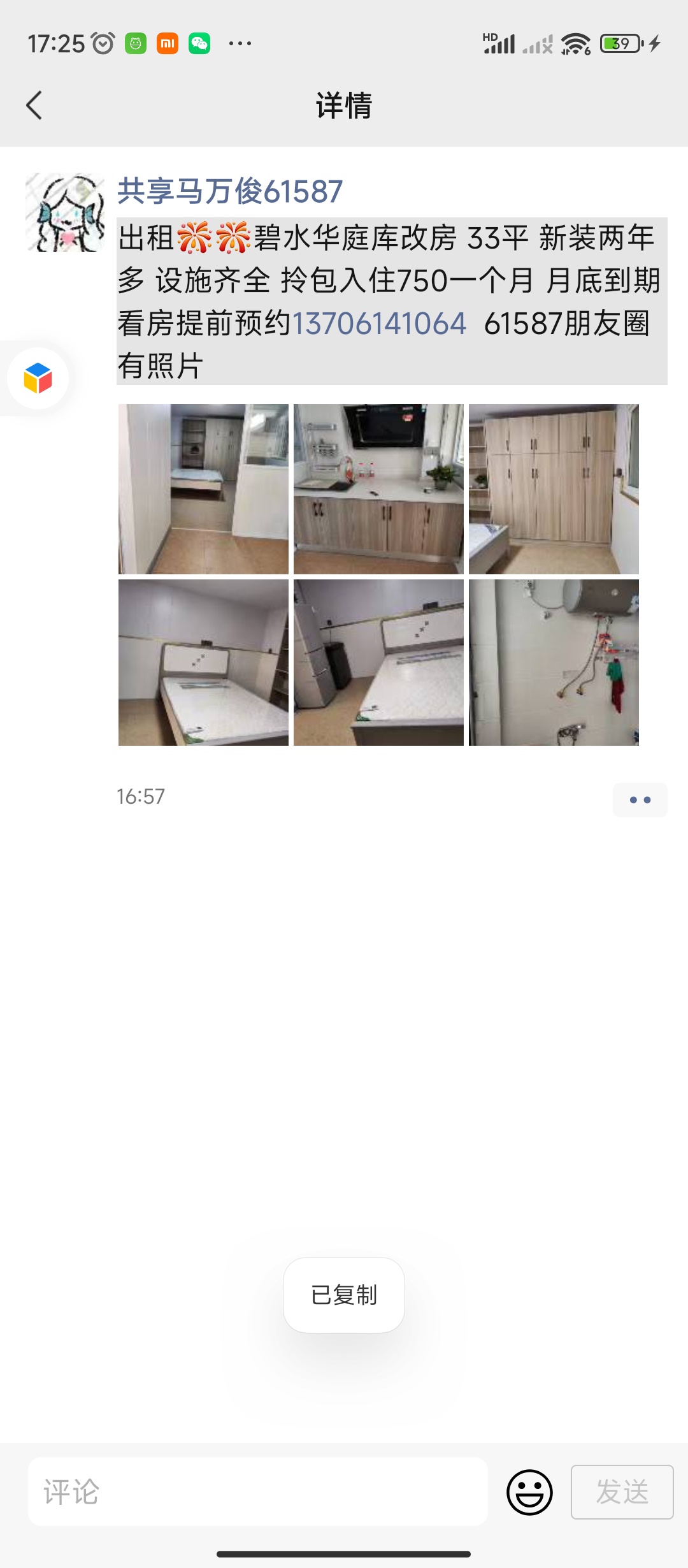
Task: Tap phone number 13706141064 link
Action: (379, 323)
